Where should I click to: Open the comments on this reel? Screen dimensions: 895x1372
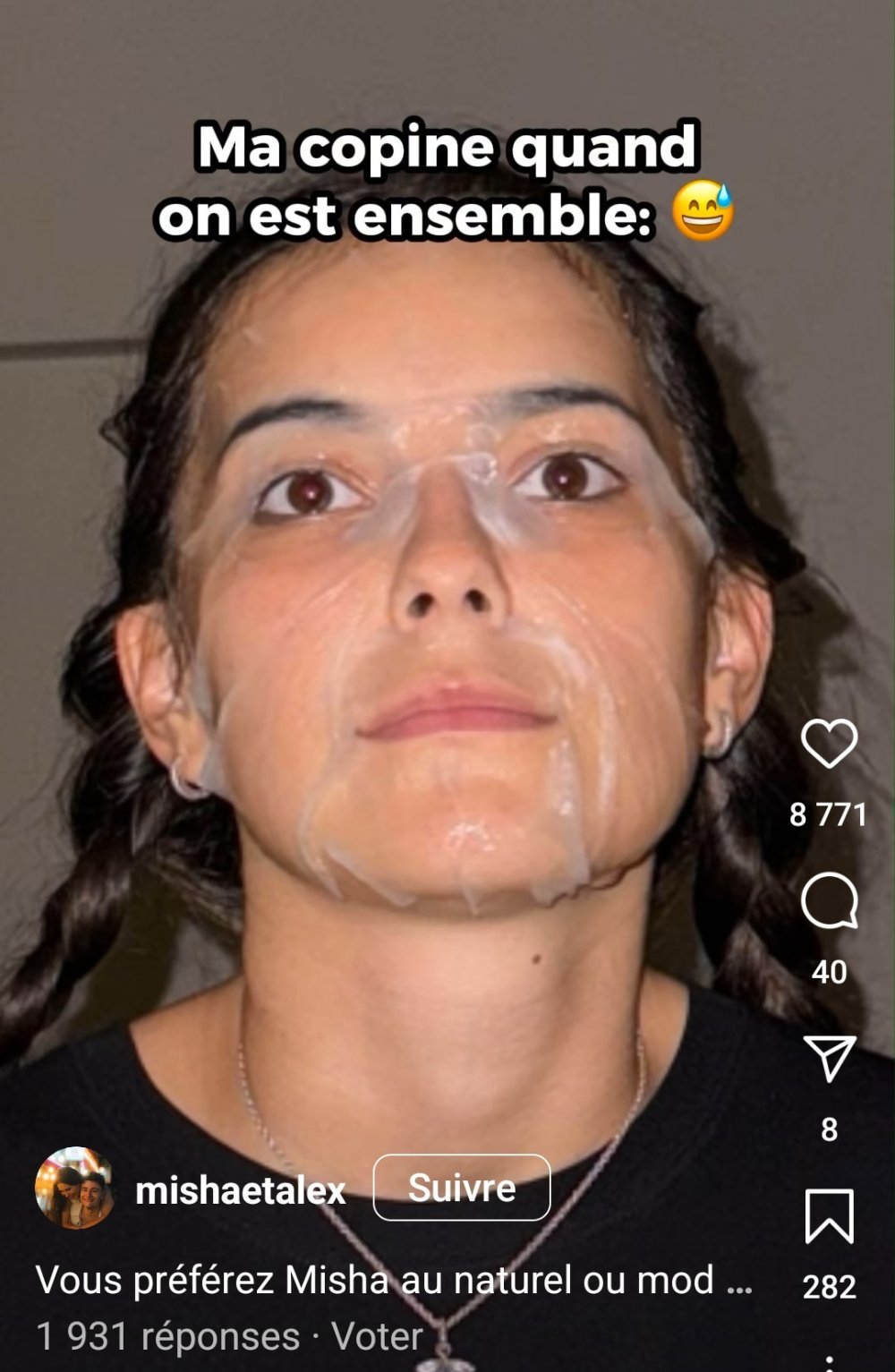point(829,900)
